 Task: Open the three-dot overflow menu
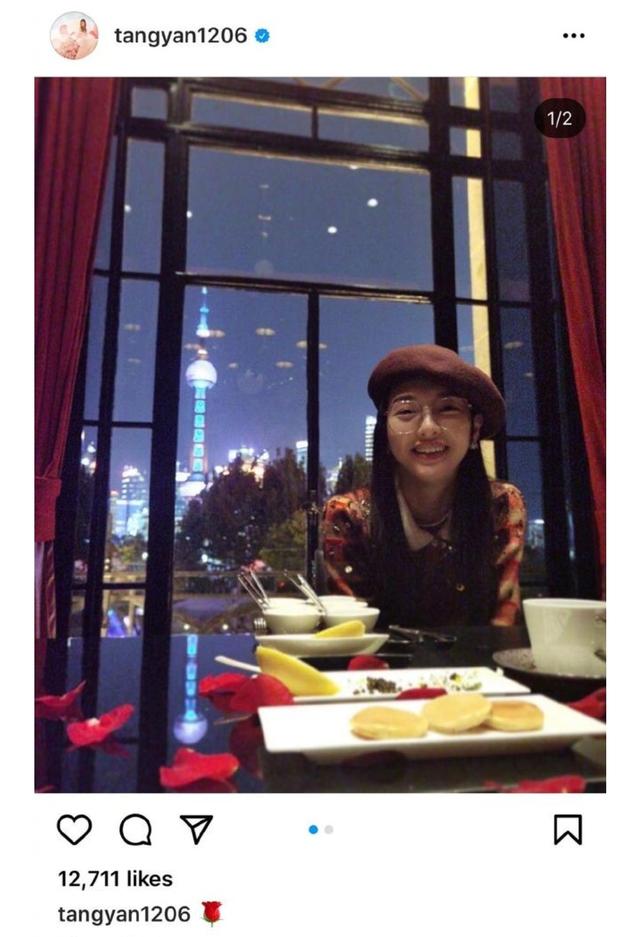[x=573, y=36]
